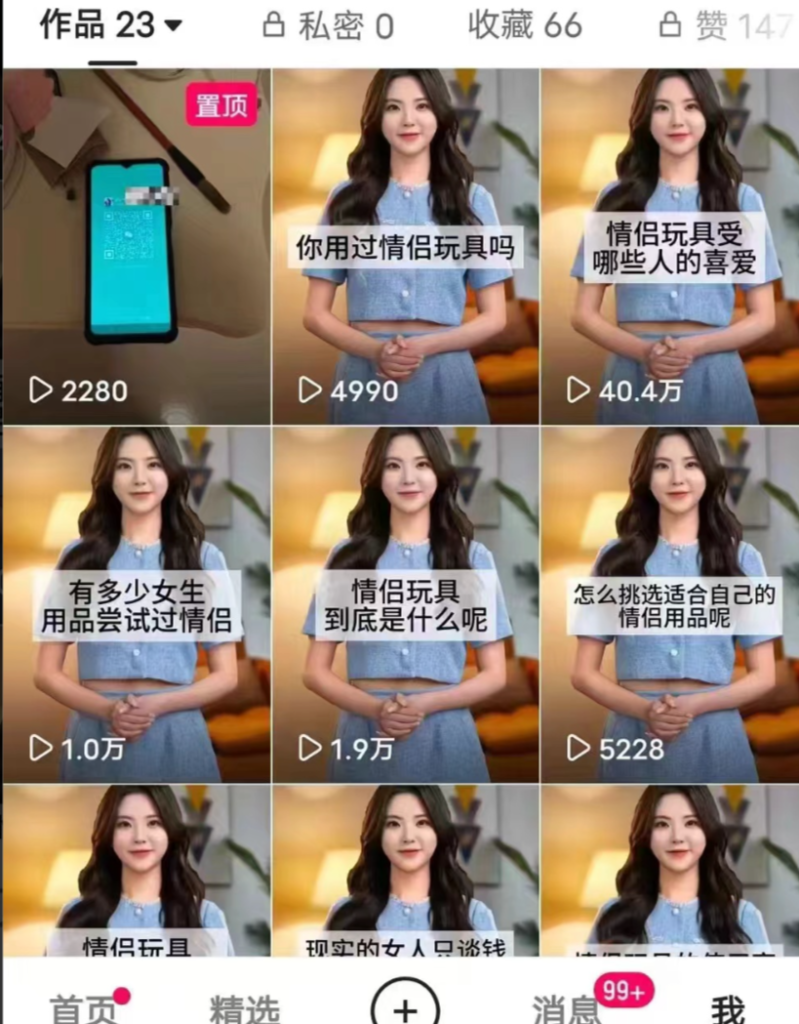Open the video 怎么挑选适合自己的情侣用品呢

[672, 605]
